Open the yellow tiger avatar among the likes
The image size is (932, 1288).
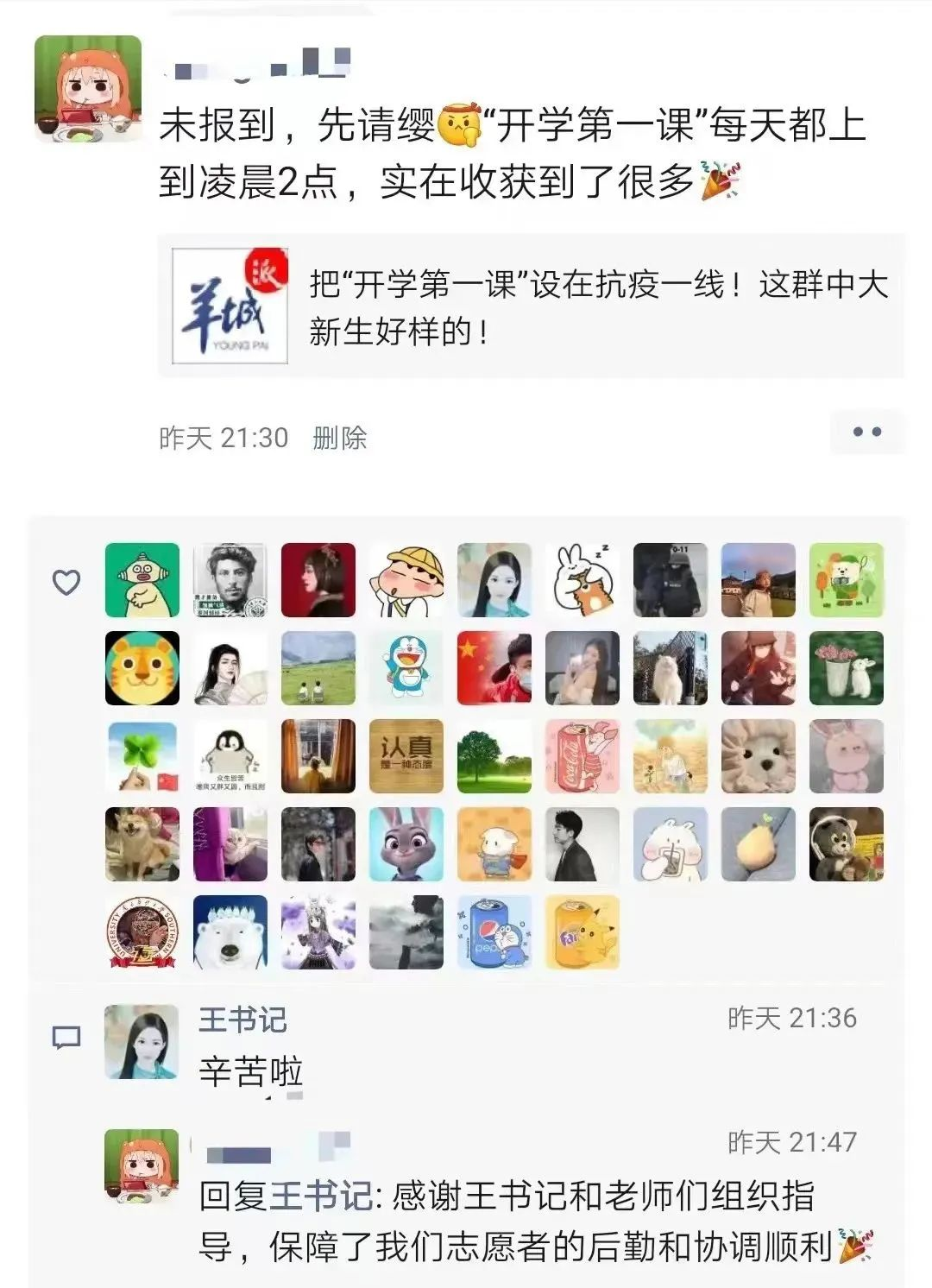142,668
